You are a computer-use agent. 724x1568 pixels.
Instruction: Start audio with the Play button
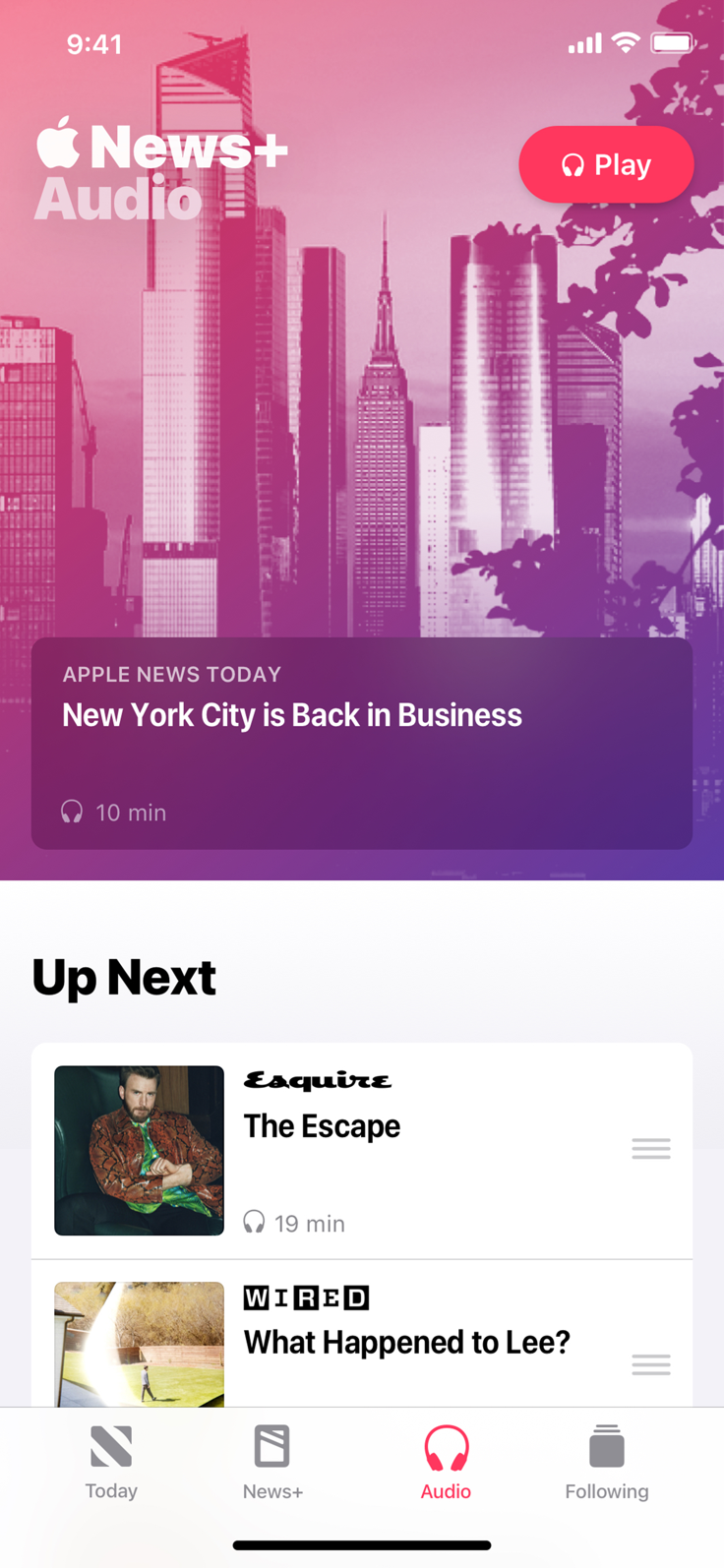coord(606,165)
